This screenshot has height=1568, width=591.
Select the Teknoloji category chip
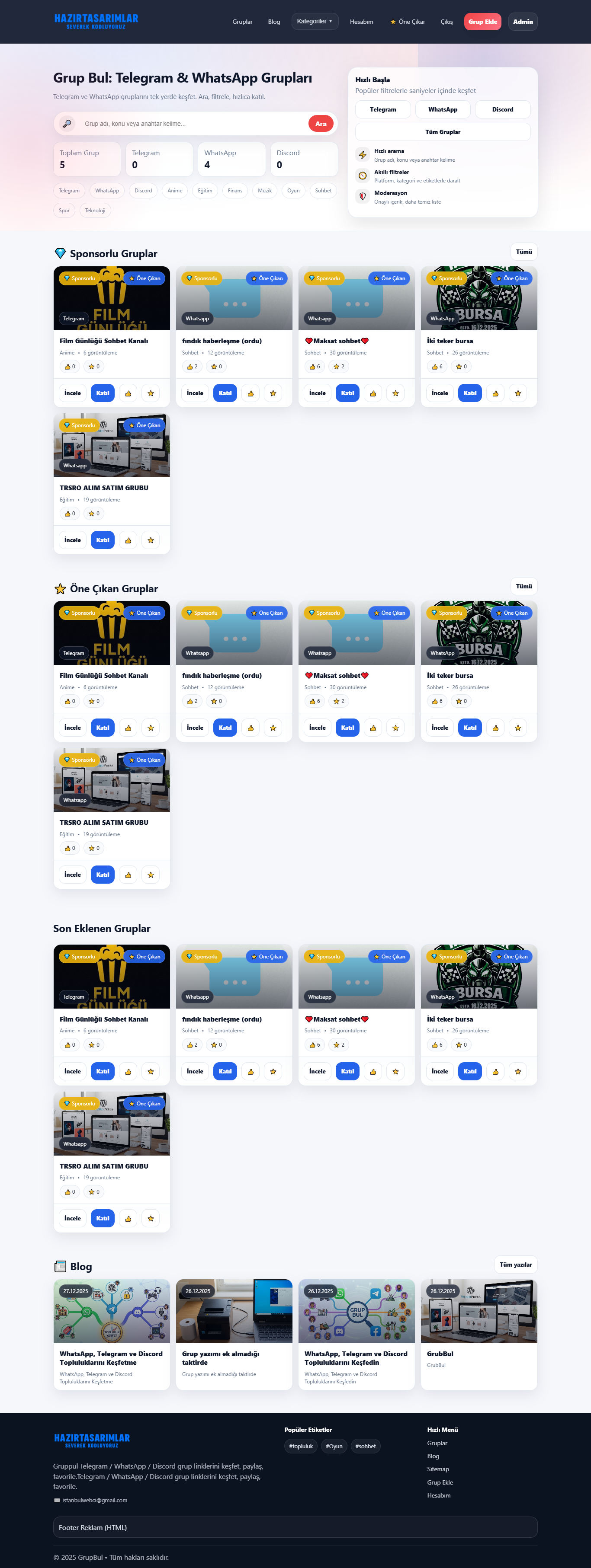point(95,211)
